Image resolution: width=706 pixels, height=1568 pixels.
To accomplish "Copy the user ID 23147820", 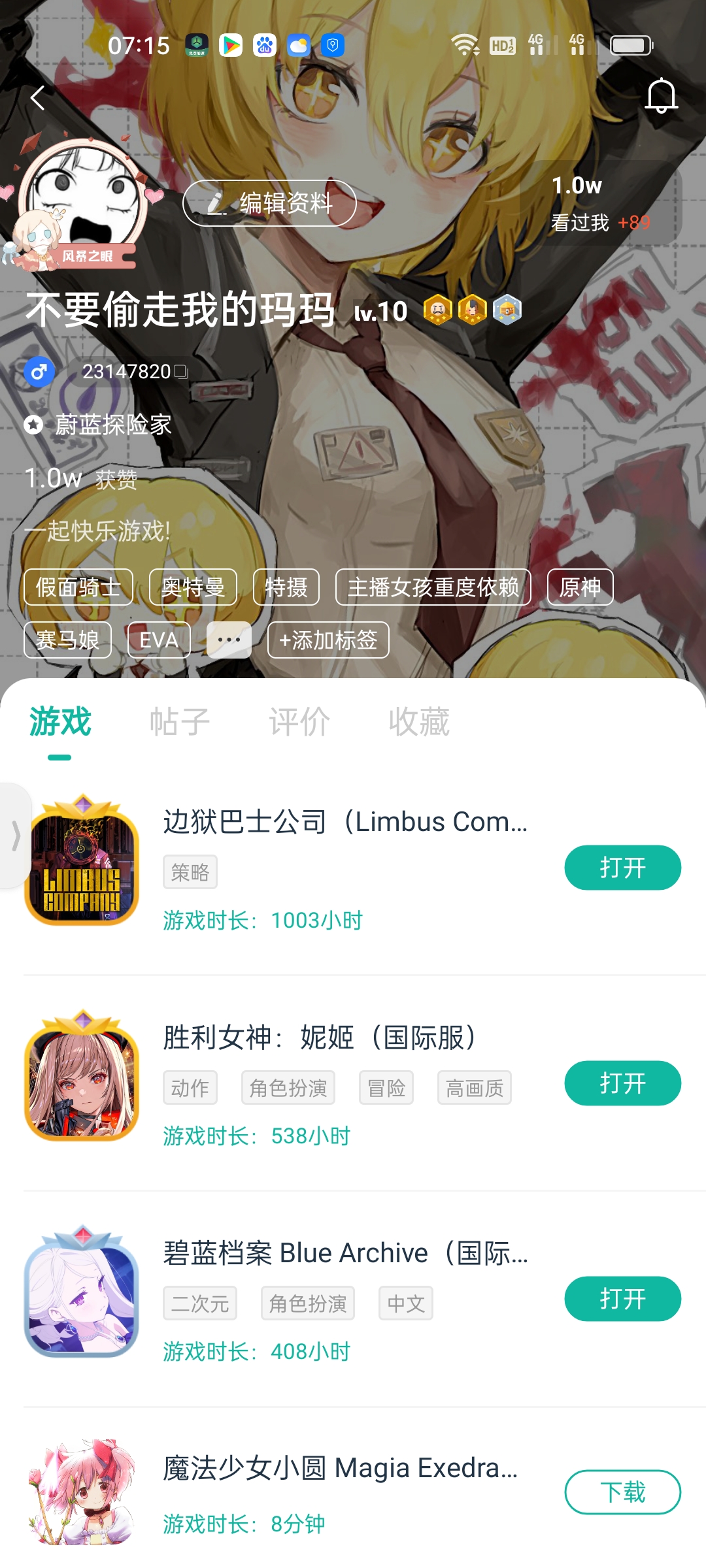I will pyautogui.click(x=181, y=372).
